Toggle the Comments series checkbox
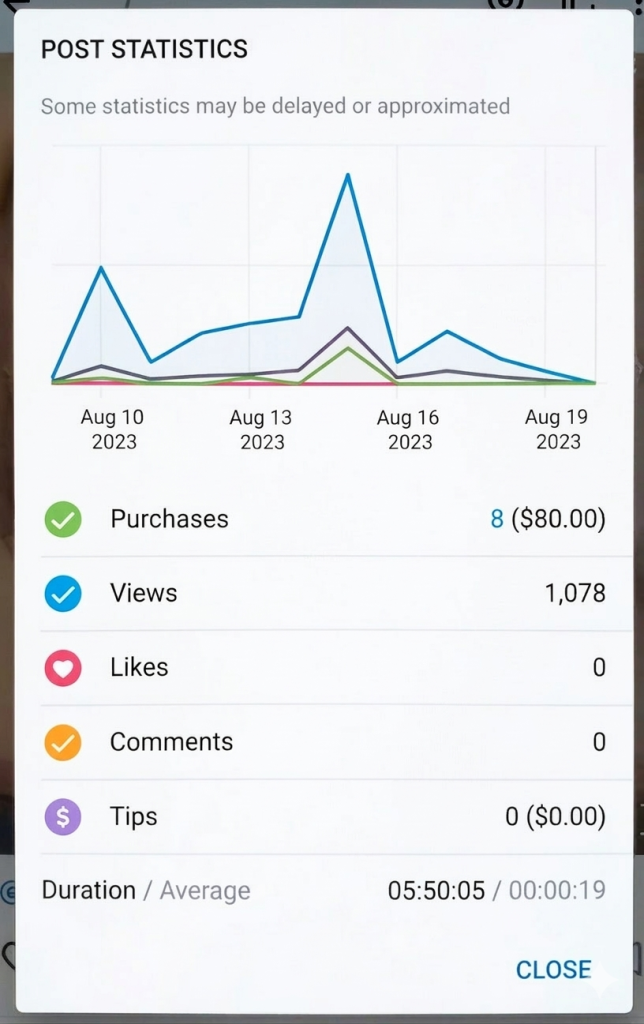The height and width of the screenshot is (1024, 644). (63, 742)
